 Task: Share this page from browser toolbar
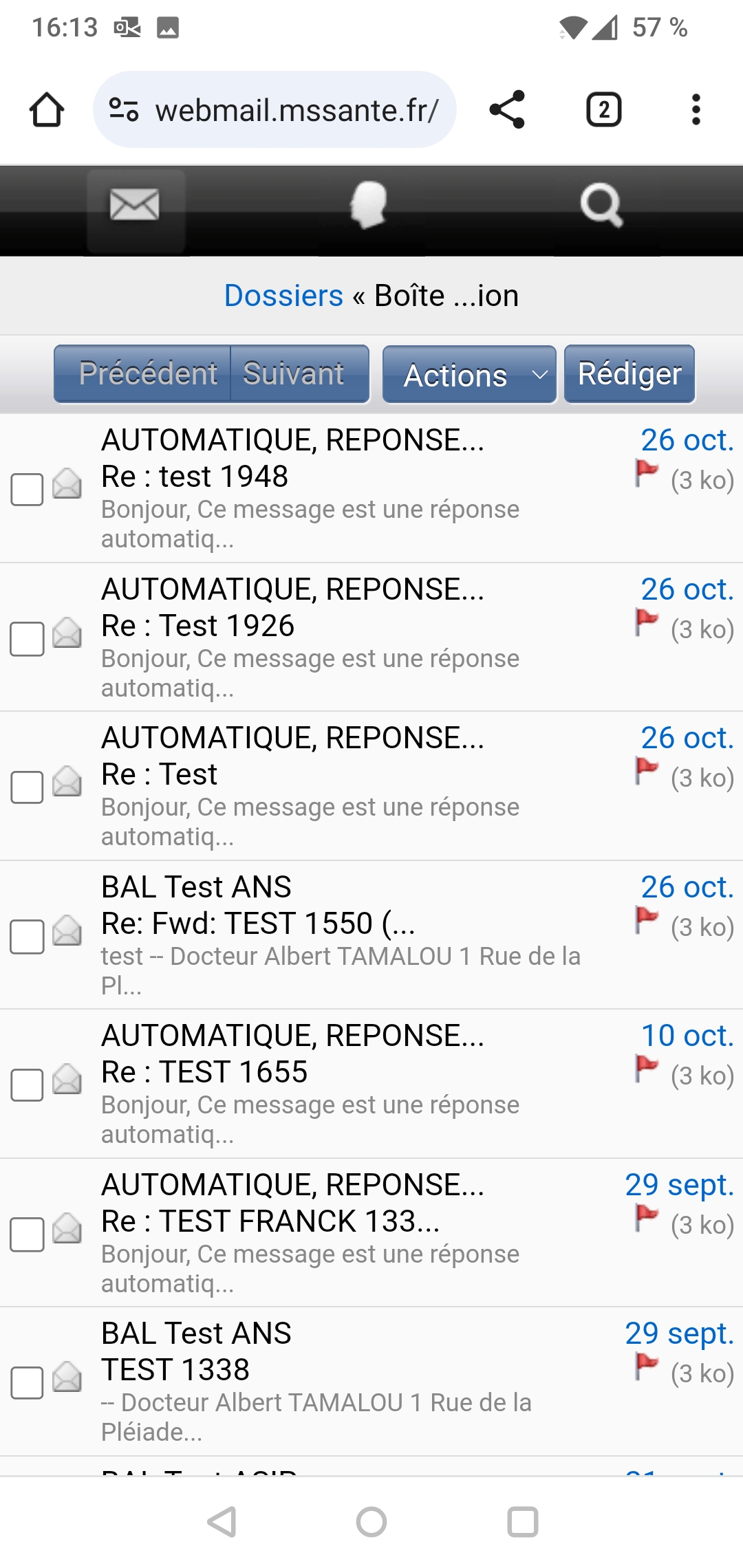click(507, 109)
